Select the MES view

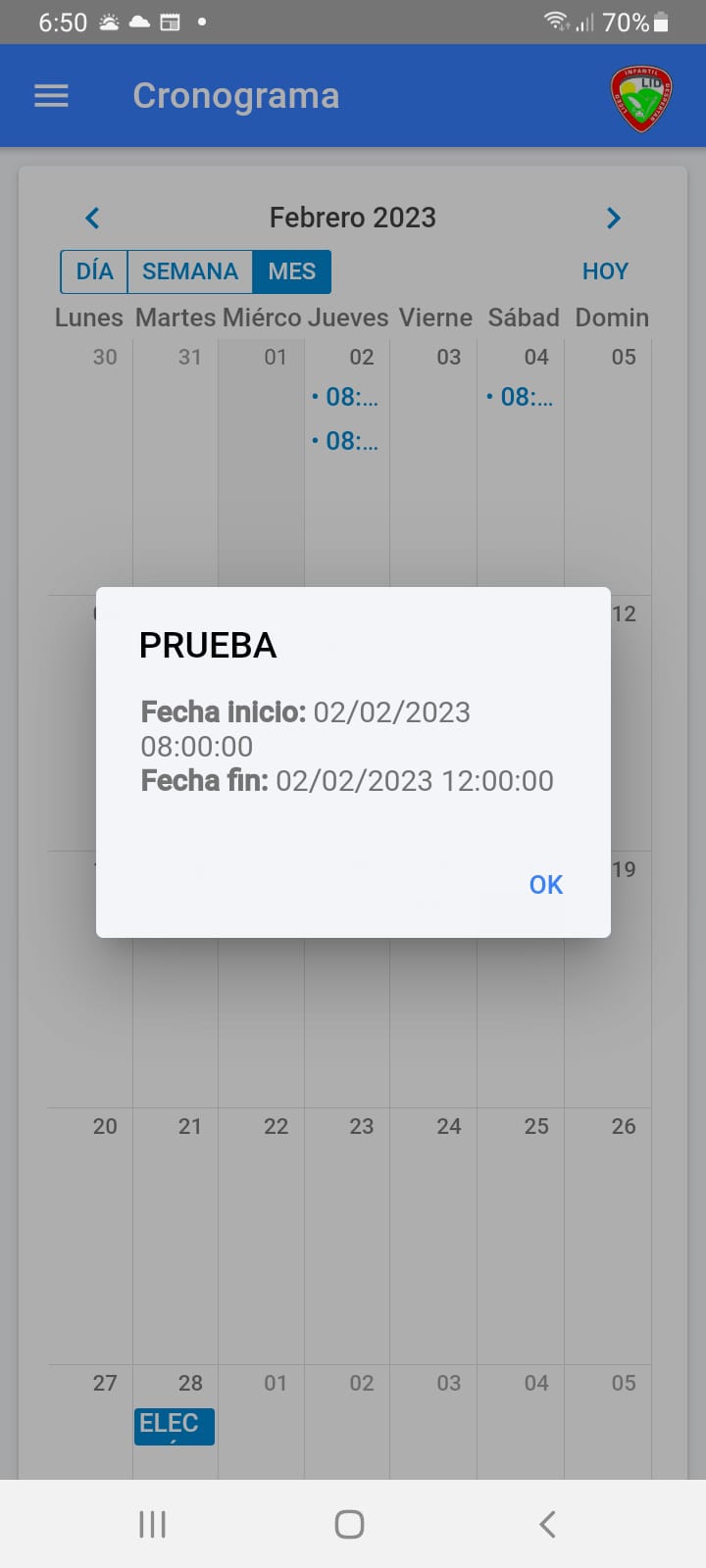tap(292, 271)
